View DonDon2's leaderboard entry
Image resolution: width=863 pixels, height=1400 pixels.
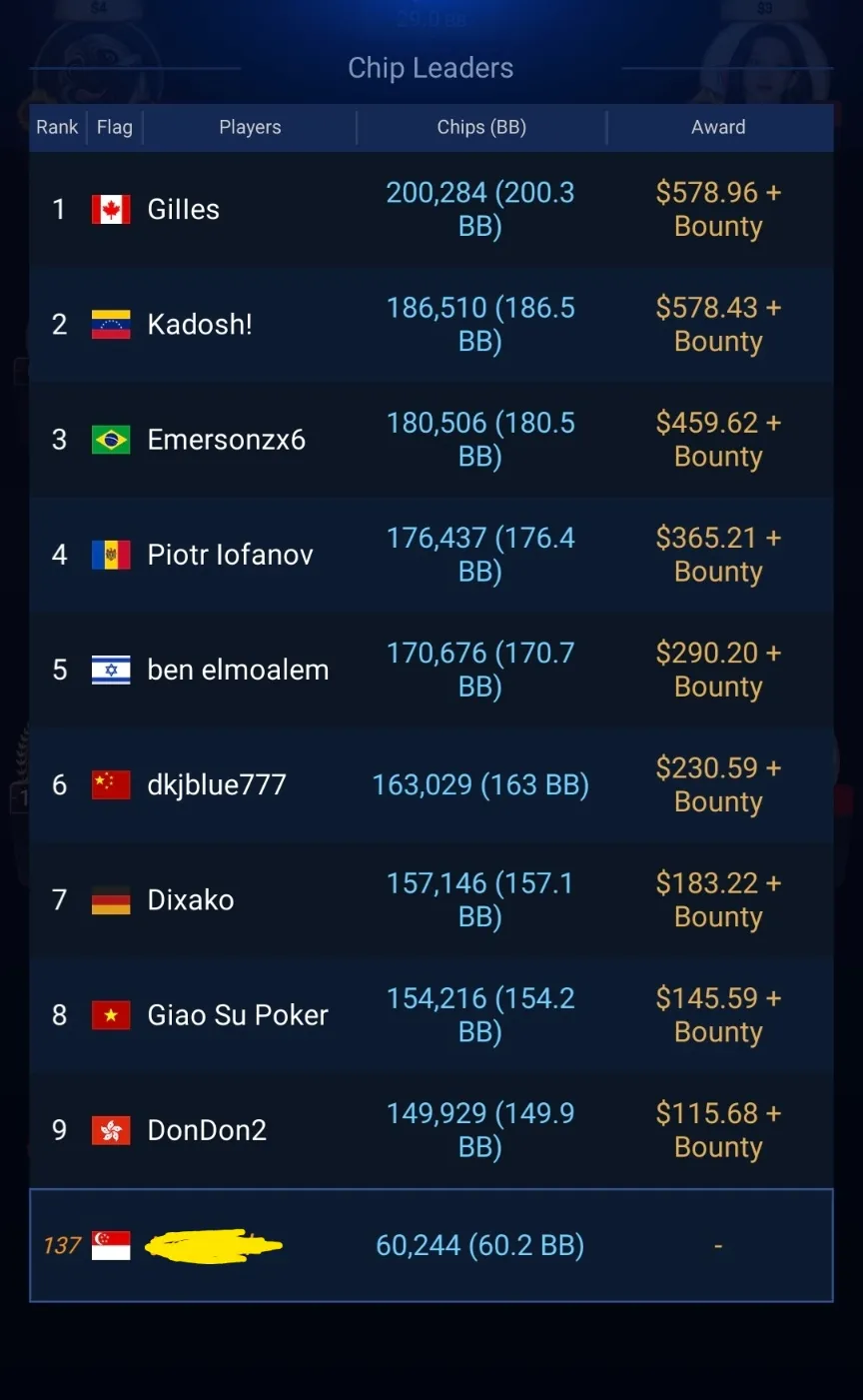click(x=207, y=1130)
